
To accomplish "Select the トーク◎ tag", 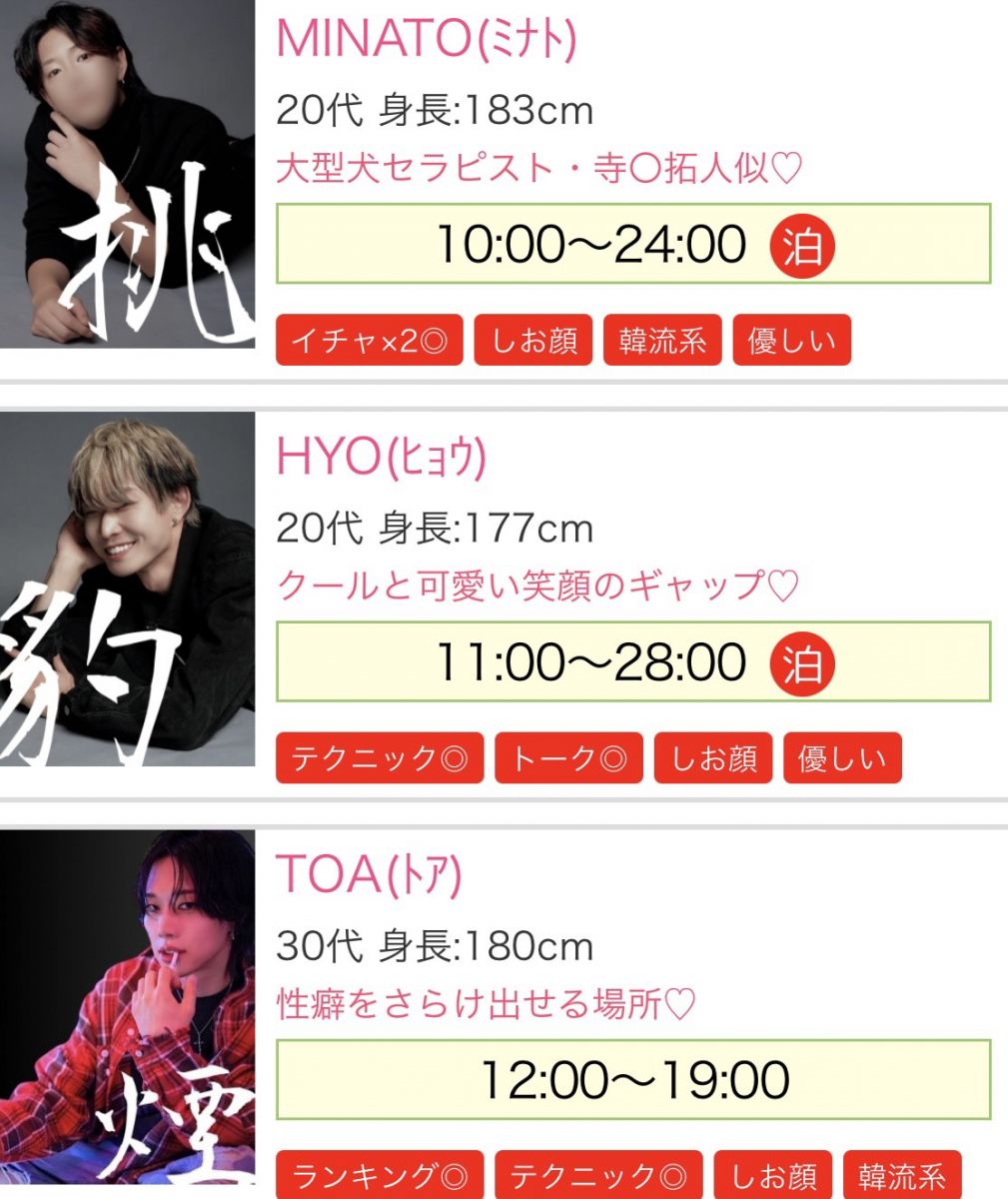I will click(568, 758).
